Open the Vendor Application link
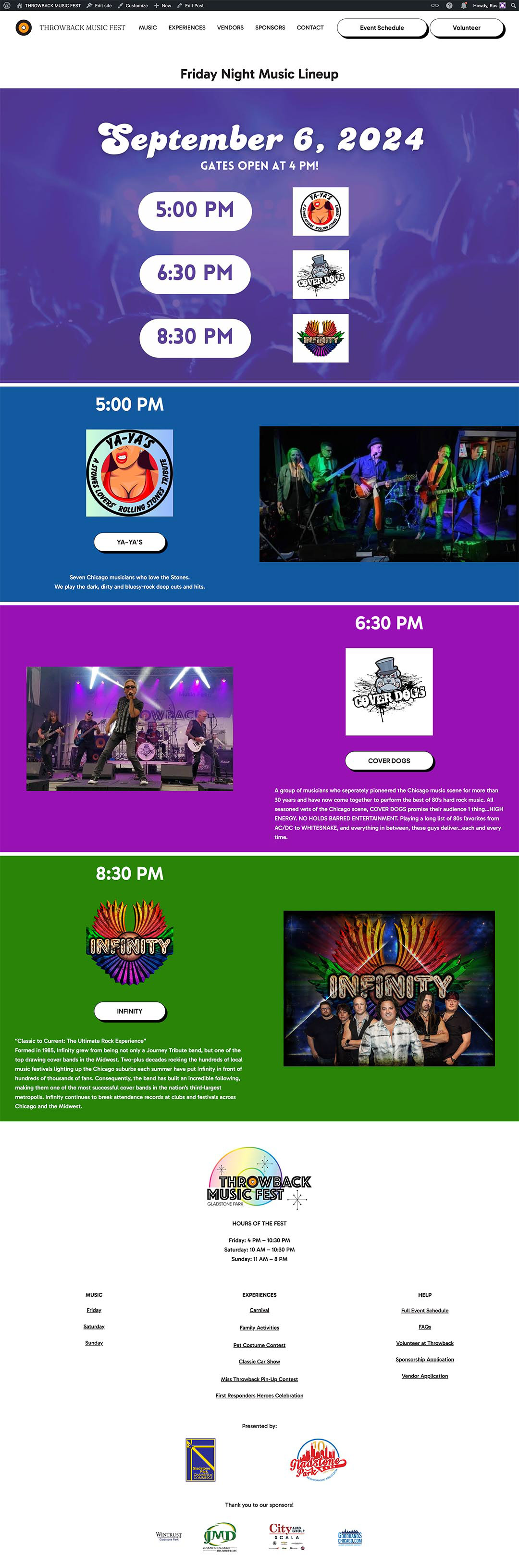The image size is (519, 1568). [x=425, y=1376]
